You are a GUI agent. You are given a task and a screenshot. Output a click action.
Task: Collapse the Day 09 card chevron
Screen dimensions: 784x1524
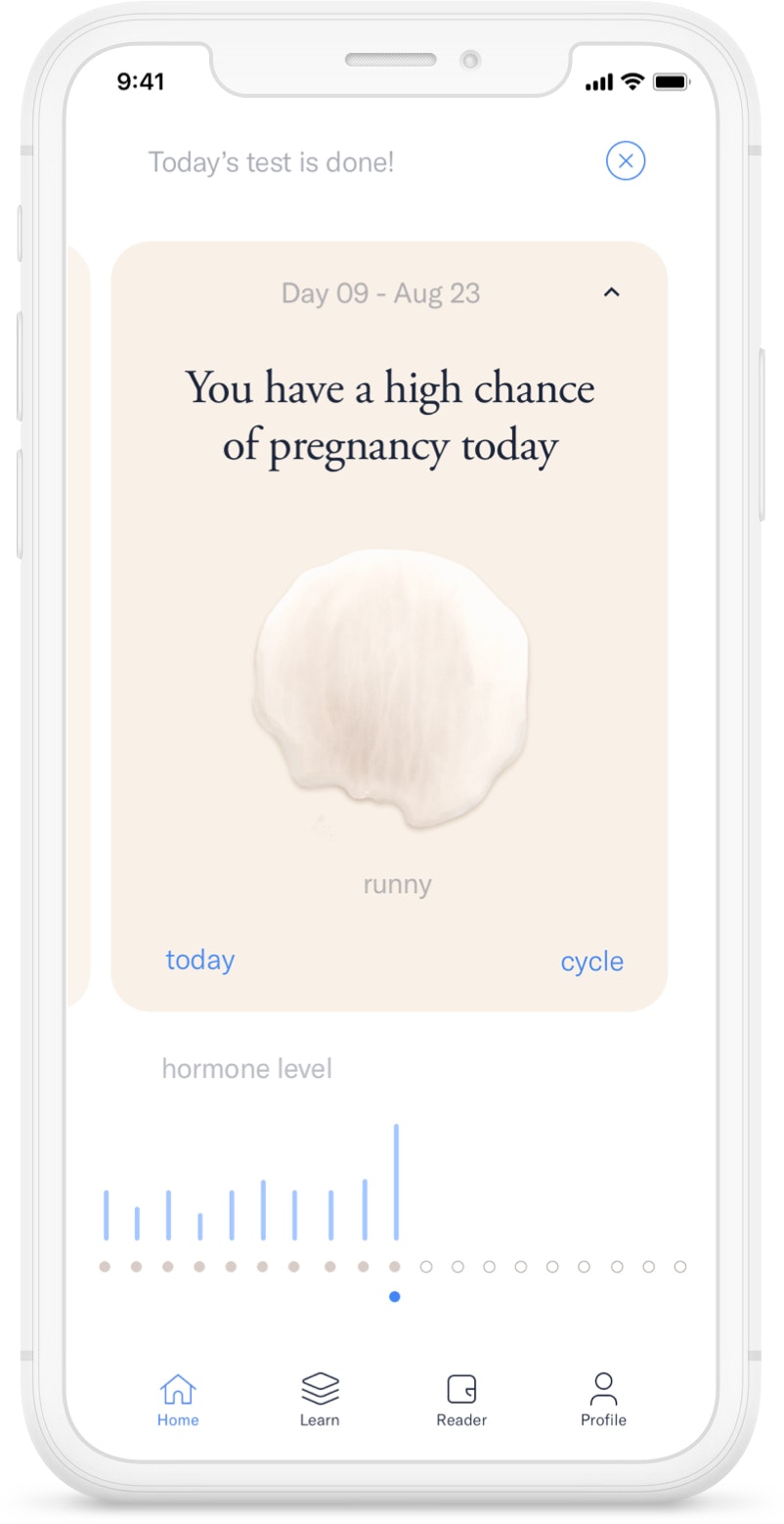(x=611, y=291)
